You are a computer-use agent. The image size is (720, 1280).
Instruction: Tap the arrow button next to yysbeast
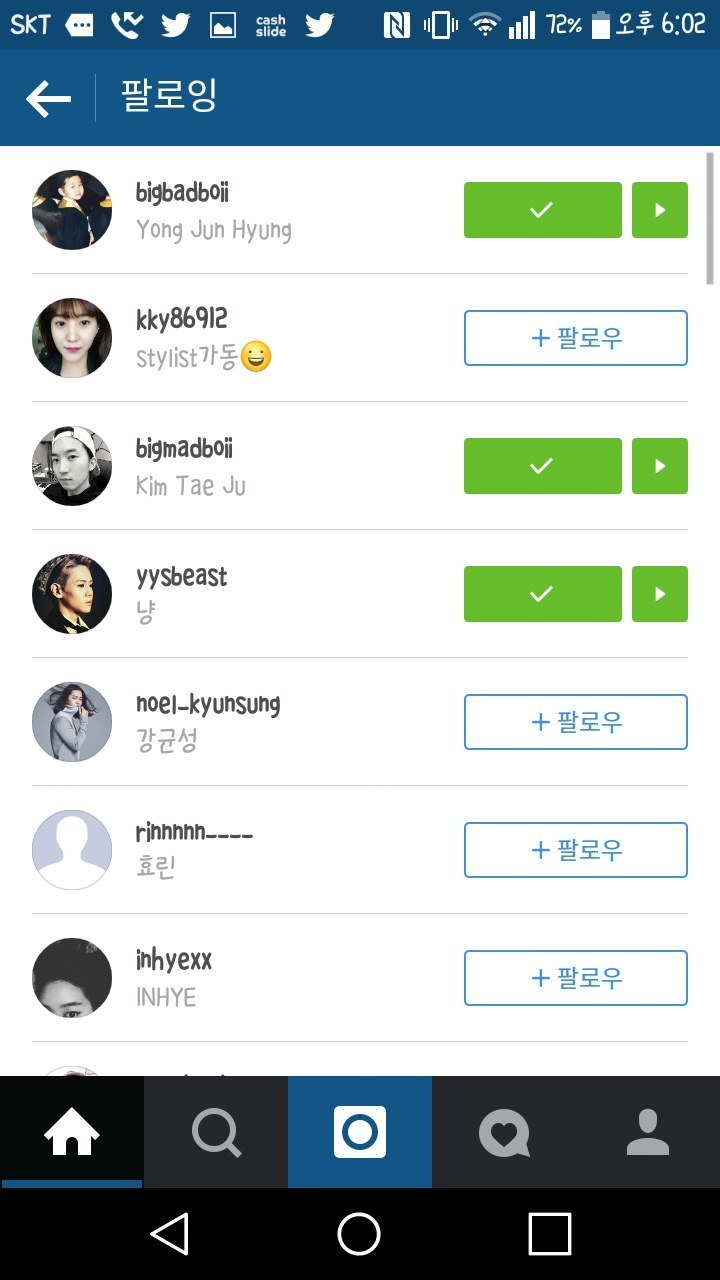coord(659,594)
